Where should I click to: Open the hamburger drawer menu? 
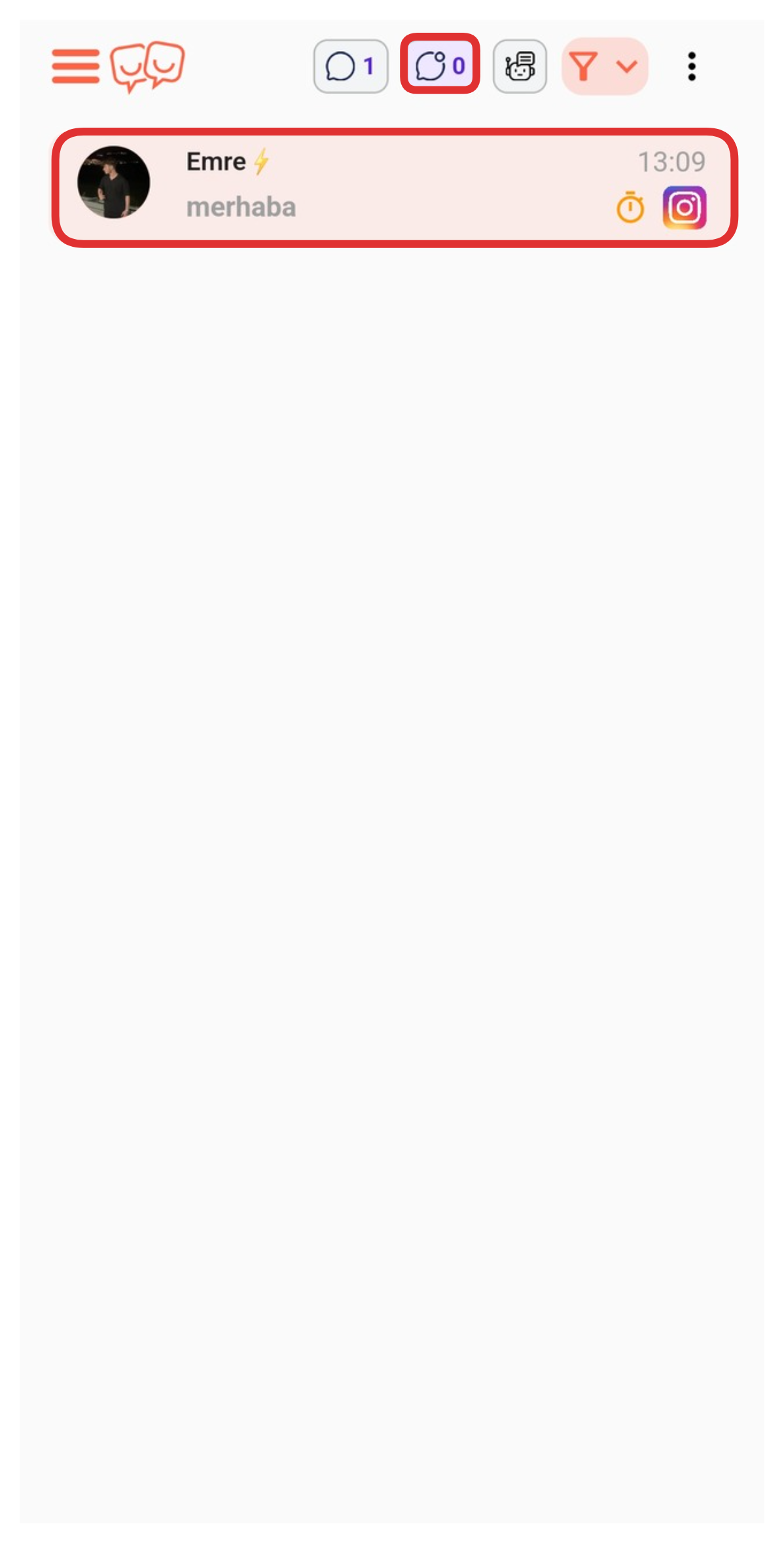coord(75,66)
